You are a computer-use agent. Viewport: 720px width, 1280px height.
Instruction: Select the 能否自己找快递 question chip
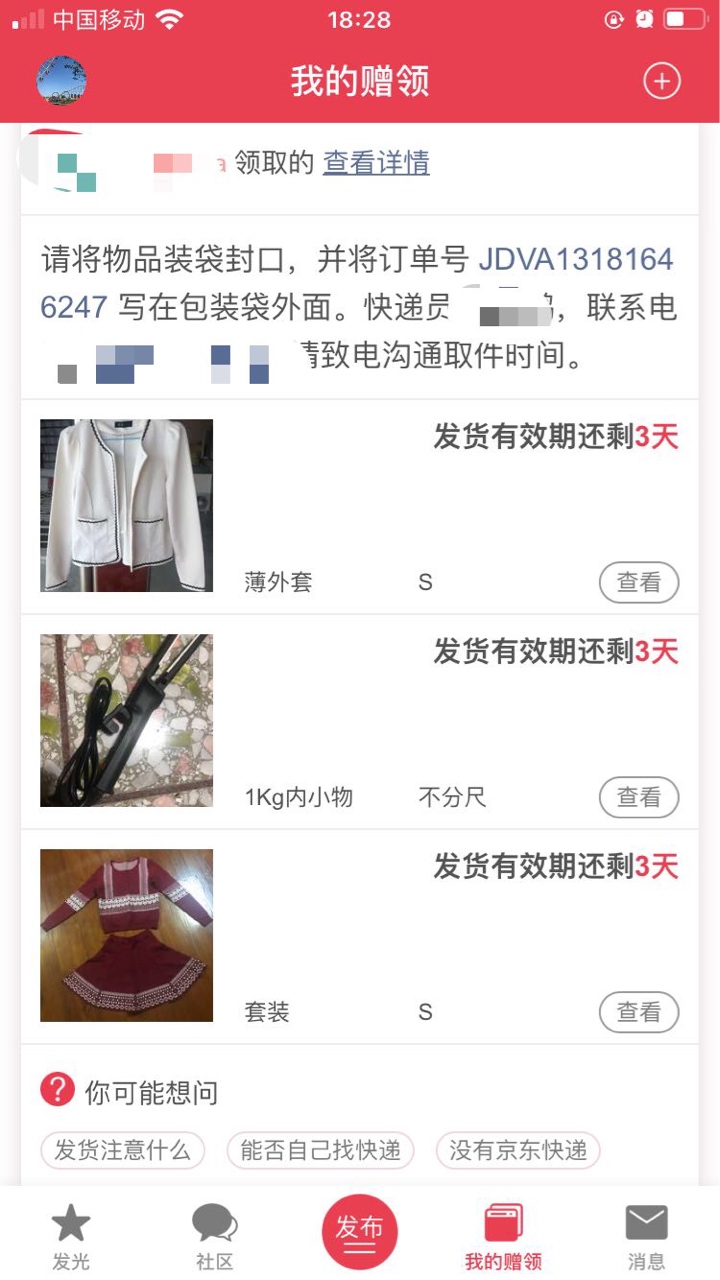[320, 1150]
